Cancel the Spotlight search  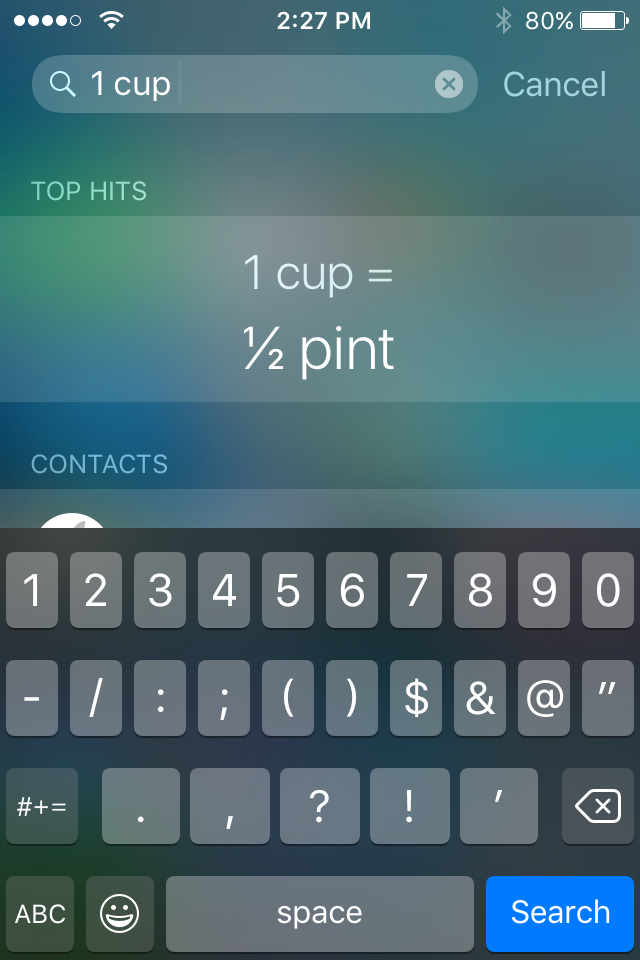click(554, 85)
